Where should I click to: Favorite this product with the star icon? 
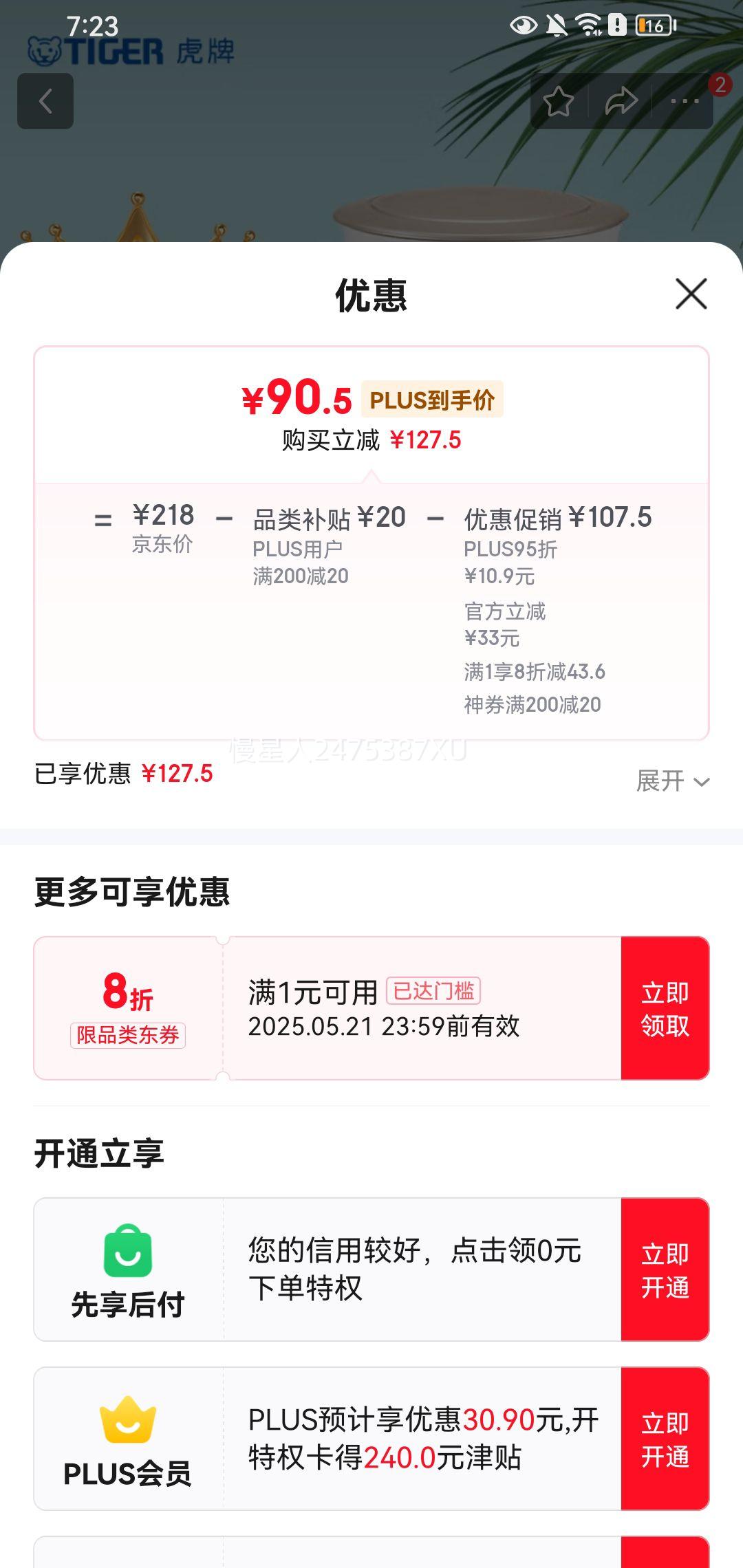558,102
